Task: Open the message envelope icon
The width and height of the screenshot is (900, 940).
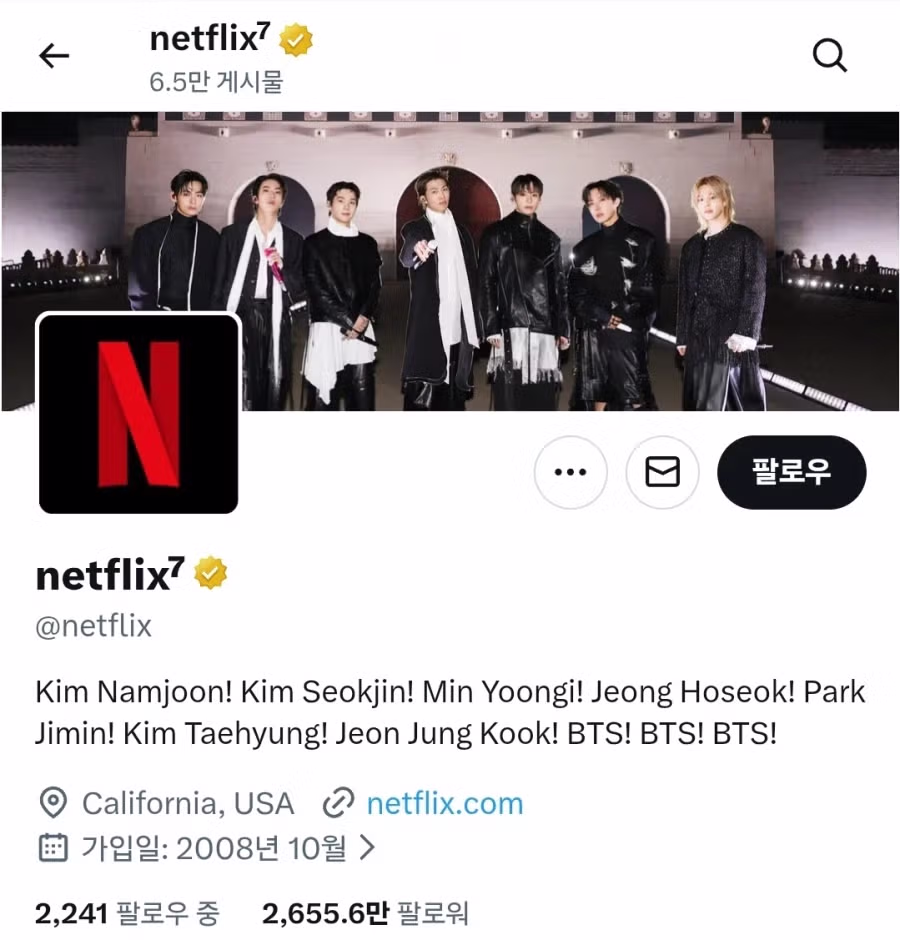Action: click(x=662, y=471)
